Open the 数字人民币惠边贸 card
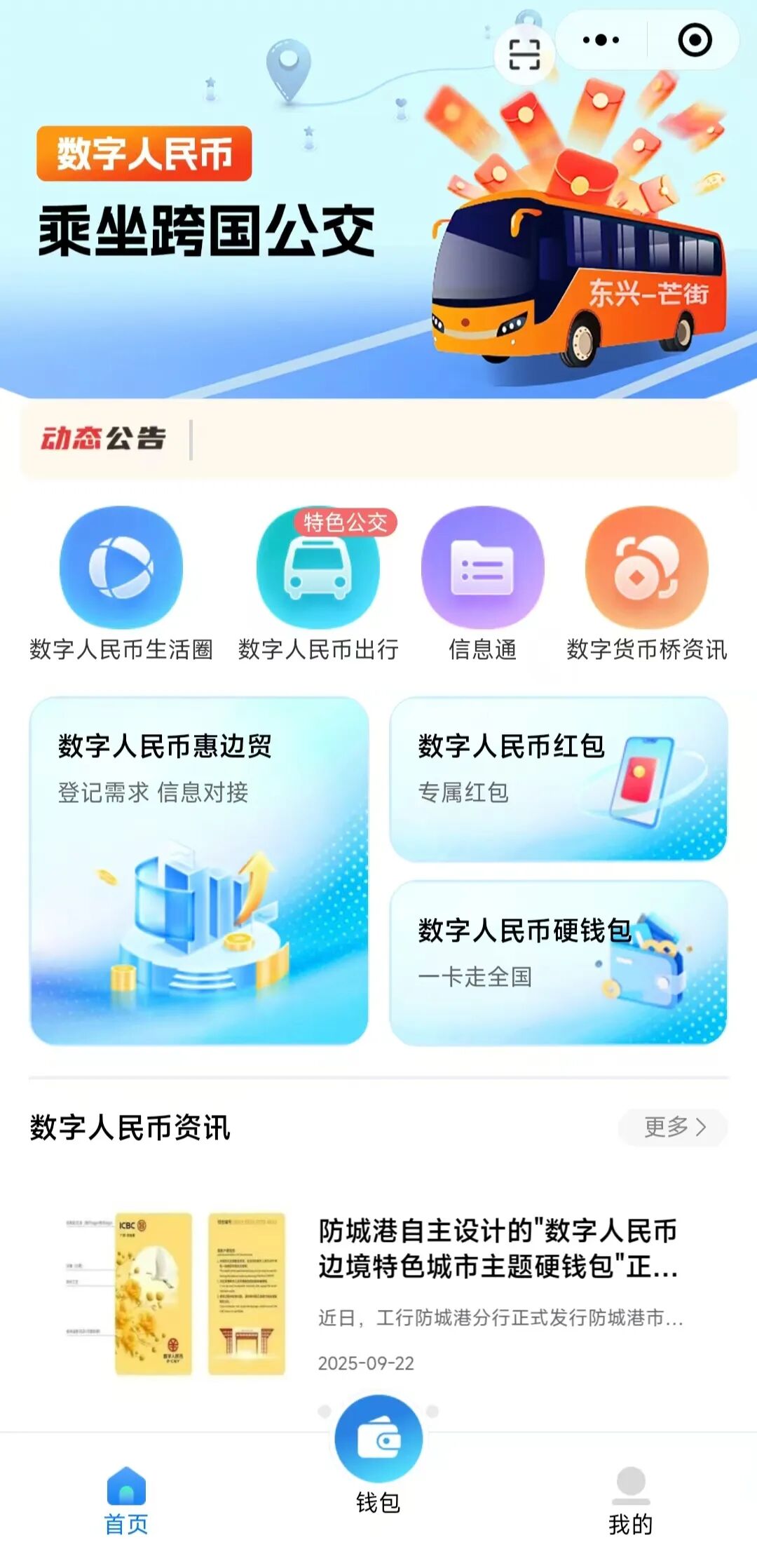The image size is (757, 1568). coord(199,870)
